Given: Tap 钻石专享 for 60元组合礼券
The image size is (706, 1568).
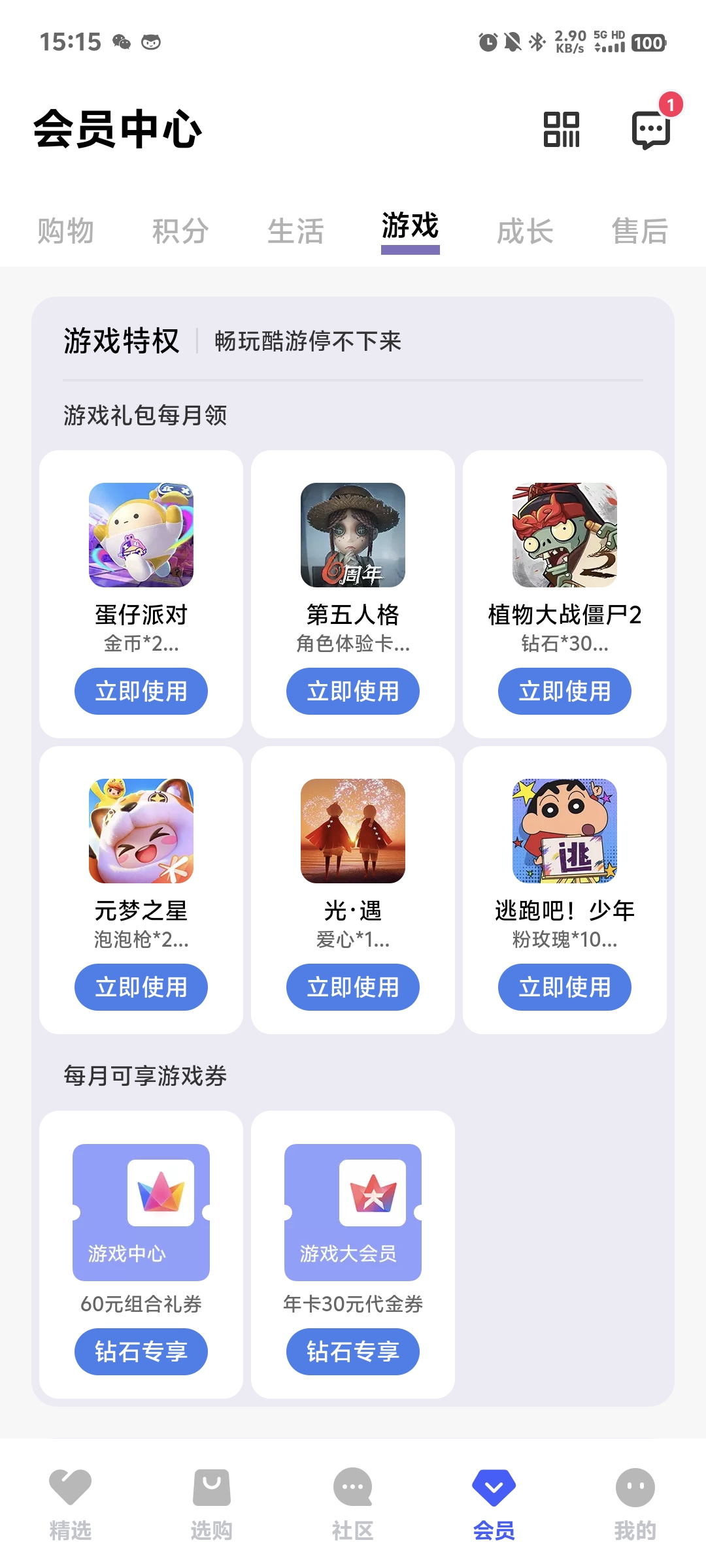Looking at the screenshot, I should (141, 1352).
